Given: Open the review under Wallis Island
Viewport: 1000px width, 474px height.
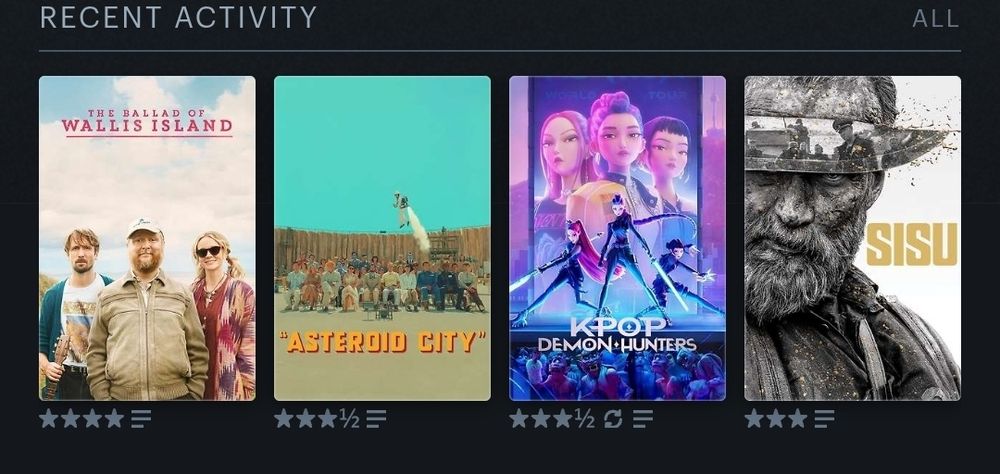Looking at the screenshot, I should click(x=141, y=419).
